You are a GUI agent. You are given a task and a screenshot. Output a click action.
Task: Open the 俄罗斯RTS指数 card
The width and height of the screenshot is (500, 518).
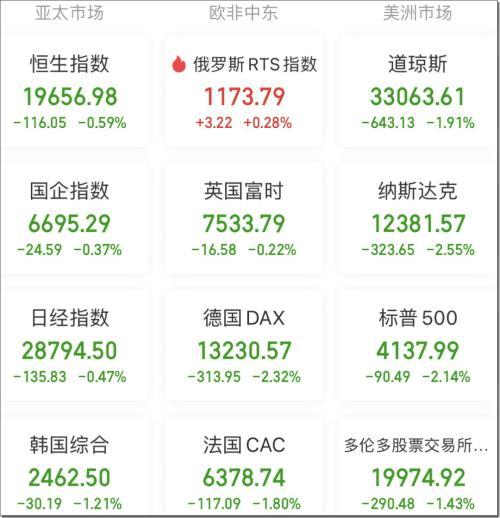(244, 91)
